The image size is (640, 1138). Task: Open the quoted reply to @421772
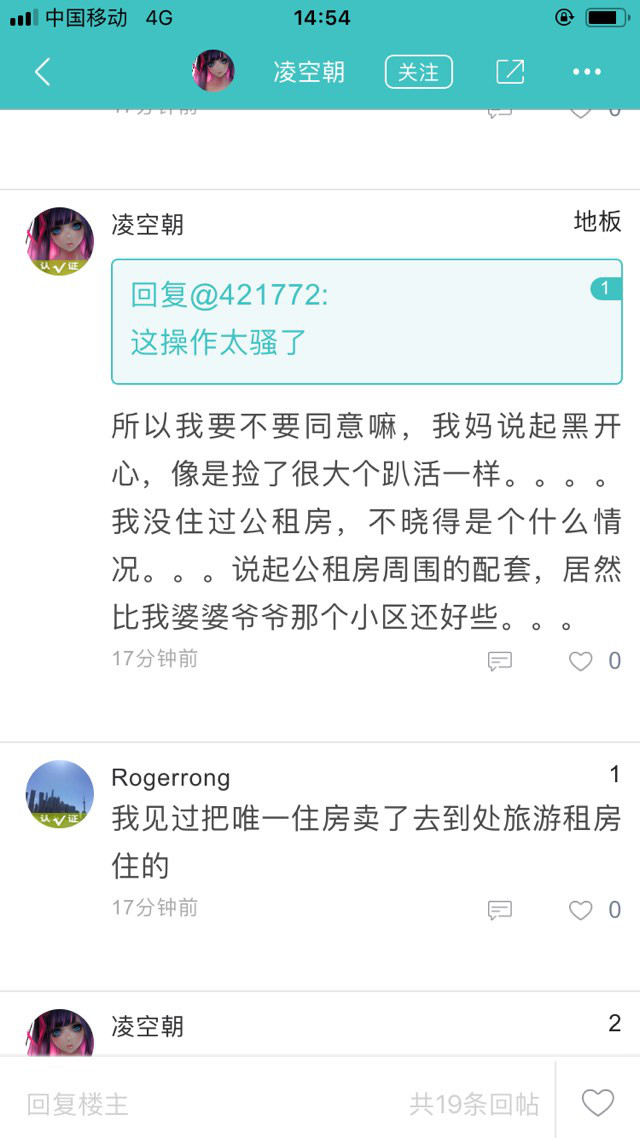click(x=366, y=321)
